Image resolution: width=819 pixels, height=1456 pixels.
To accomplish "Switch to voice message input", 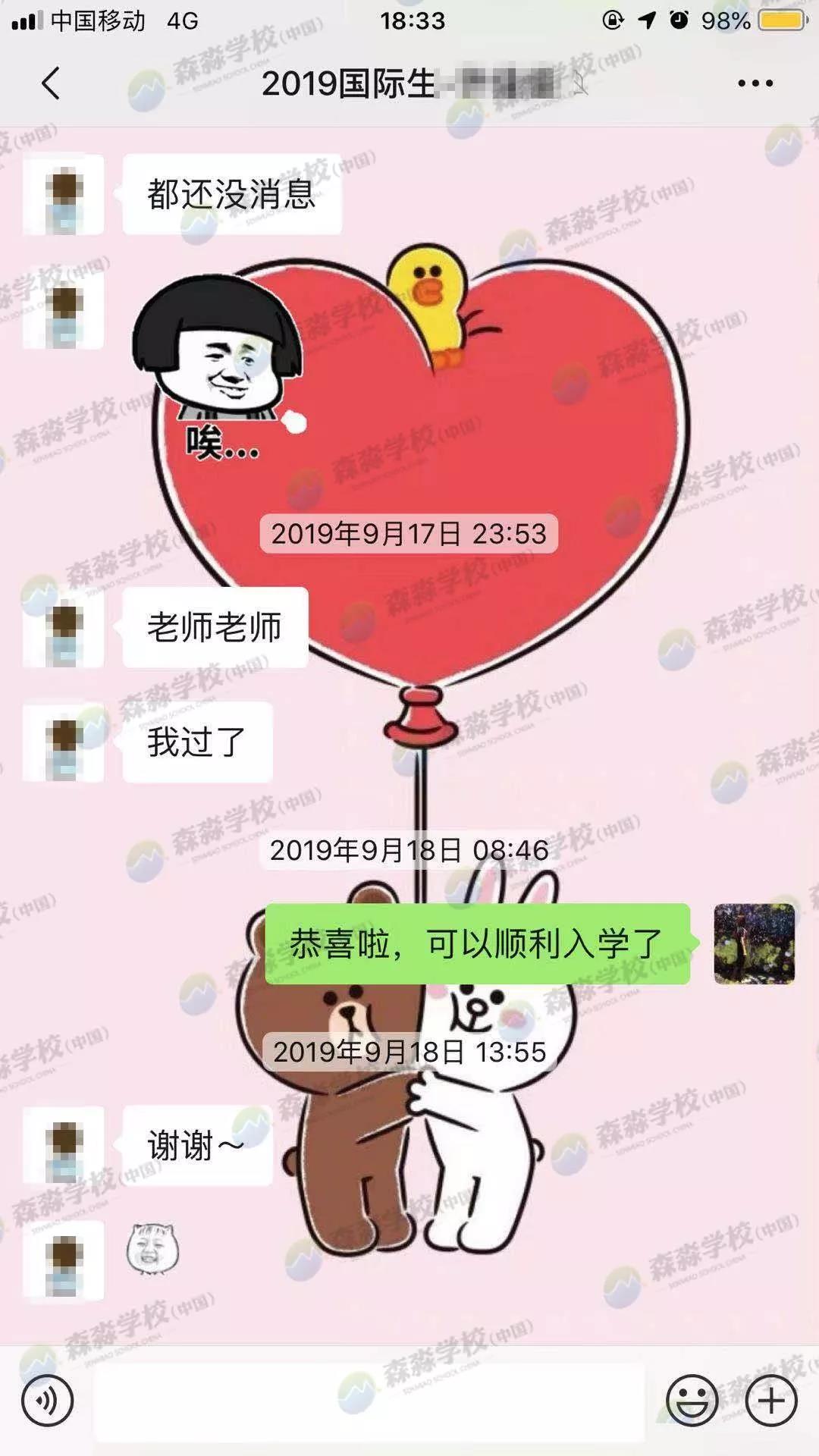I will pos(47,1401).
